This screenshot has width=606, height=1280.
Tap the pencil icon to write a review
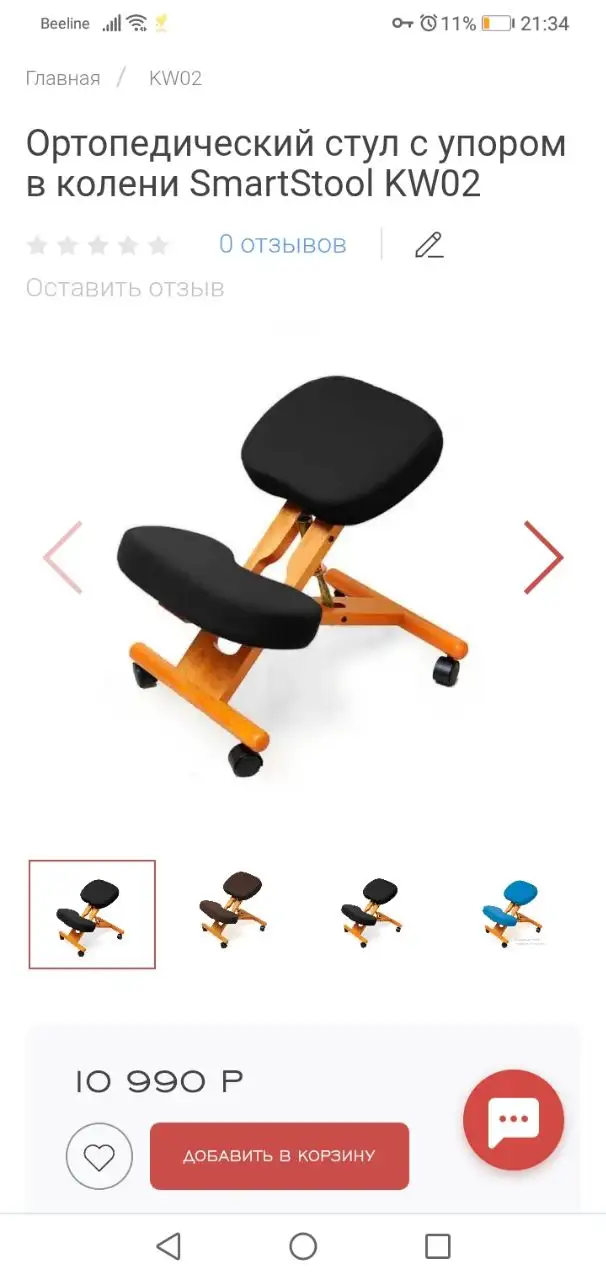[429, 244]
